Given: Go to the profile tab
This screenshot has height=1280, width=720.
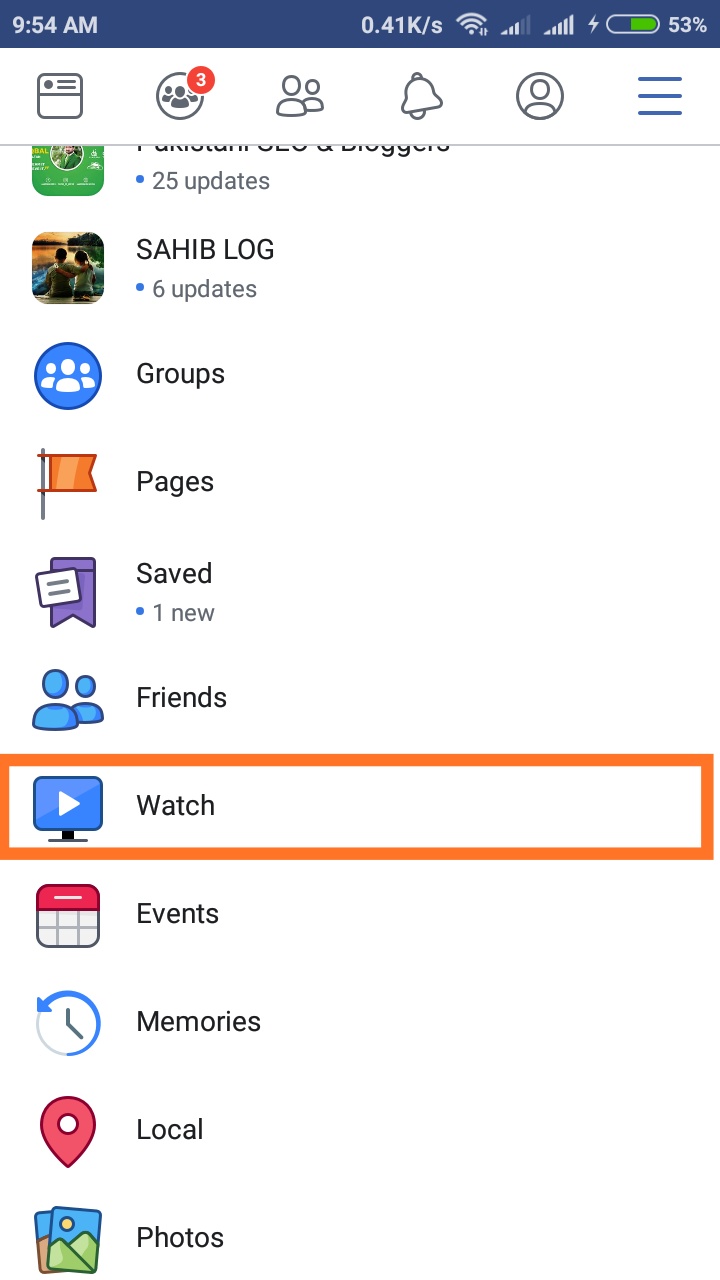Looking at the screenshot, I should pos(540,96).
